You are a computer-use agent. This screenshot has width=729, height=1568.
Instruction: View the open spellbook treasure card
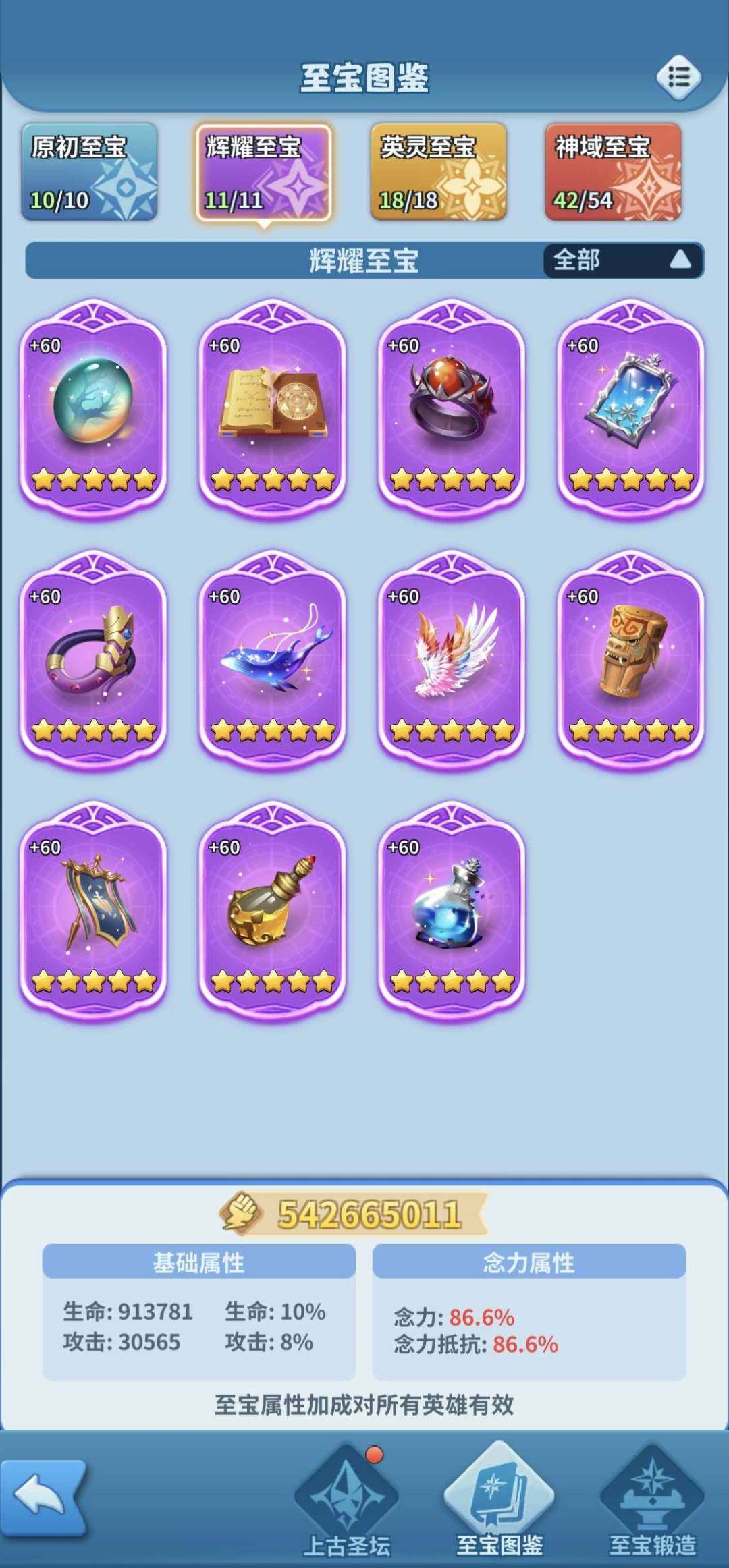pyautogui.click(x=273, y=409)
